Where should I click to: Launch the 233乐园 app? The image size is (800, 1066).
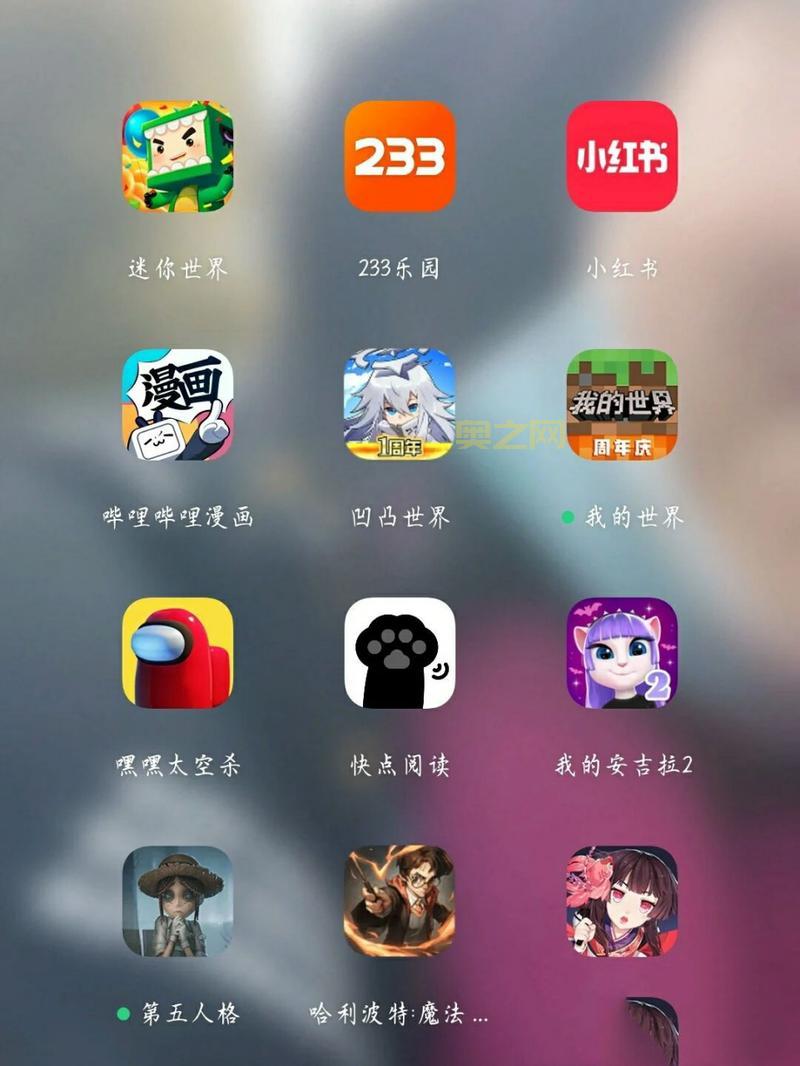point(398,160)
